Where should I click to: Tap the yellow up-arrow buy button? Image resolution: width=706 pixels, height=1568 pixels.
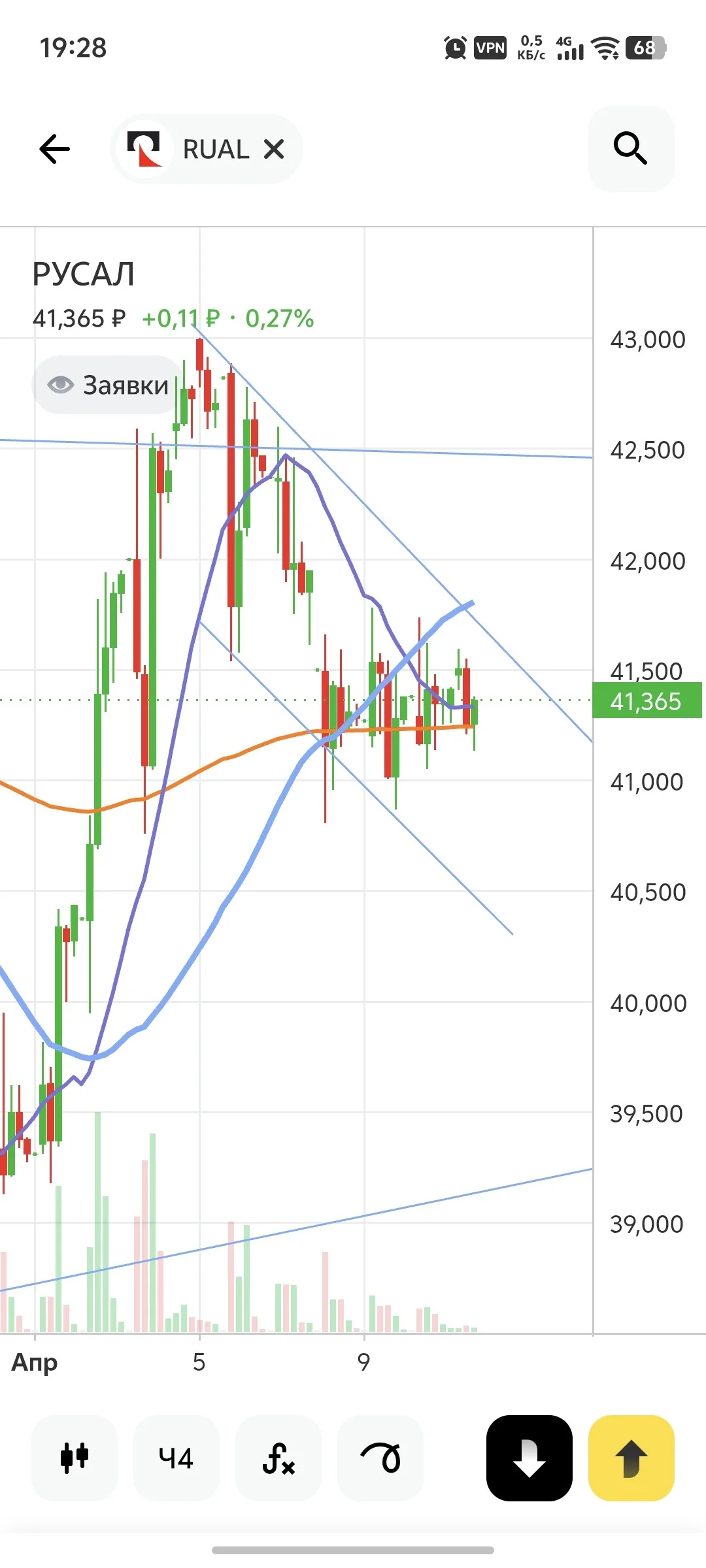click(x=631, y=1458)
